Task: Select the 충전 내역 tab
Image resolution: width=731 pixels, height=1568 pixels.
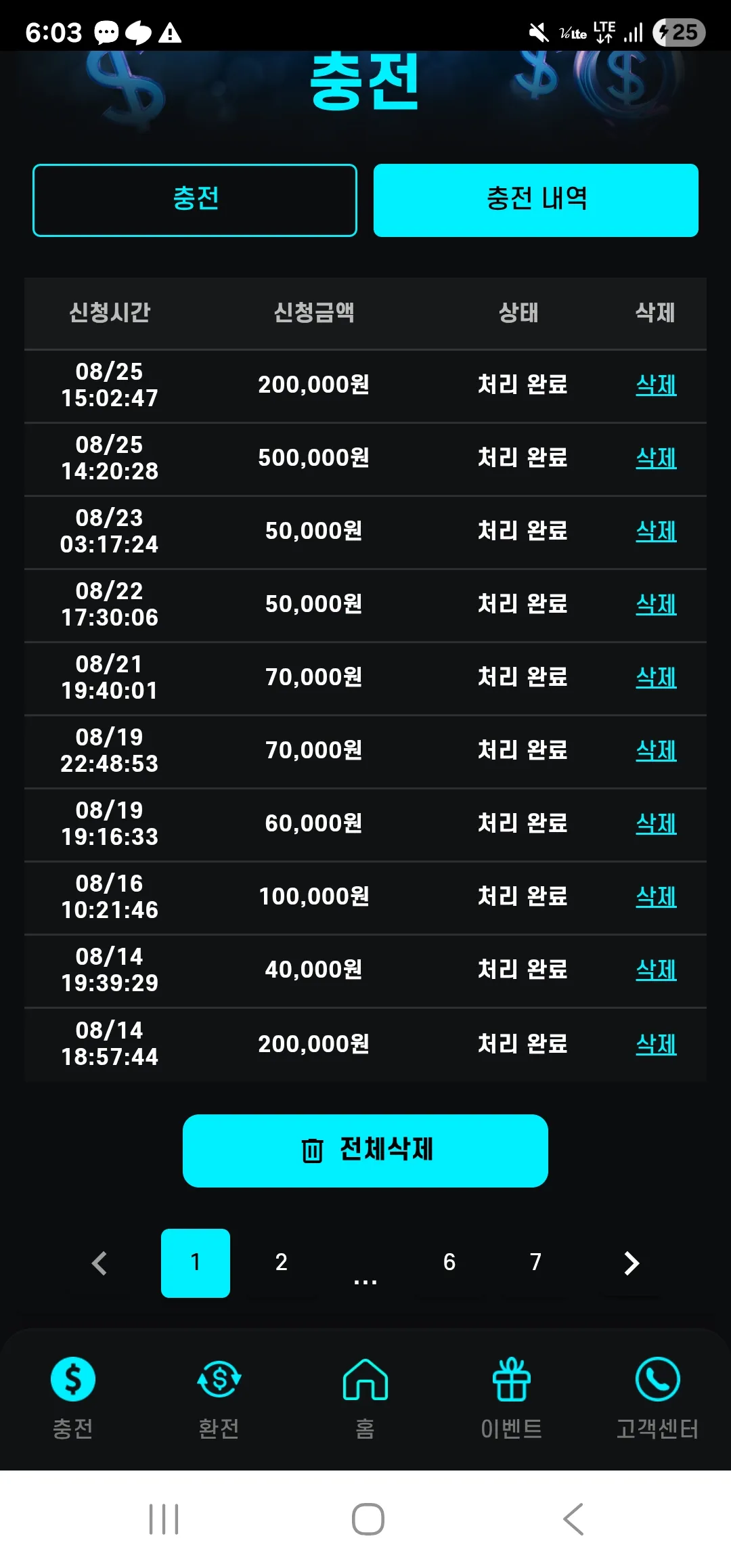Action: click(x=536, y=200)
